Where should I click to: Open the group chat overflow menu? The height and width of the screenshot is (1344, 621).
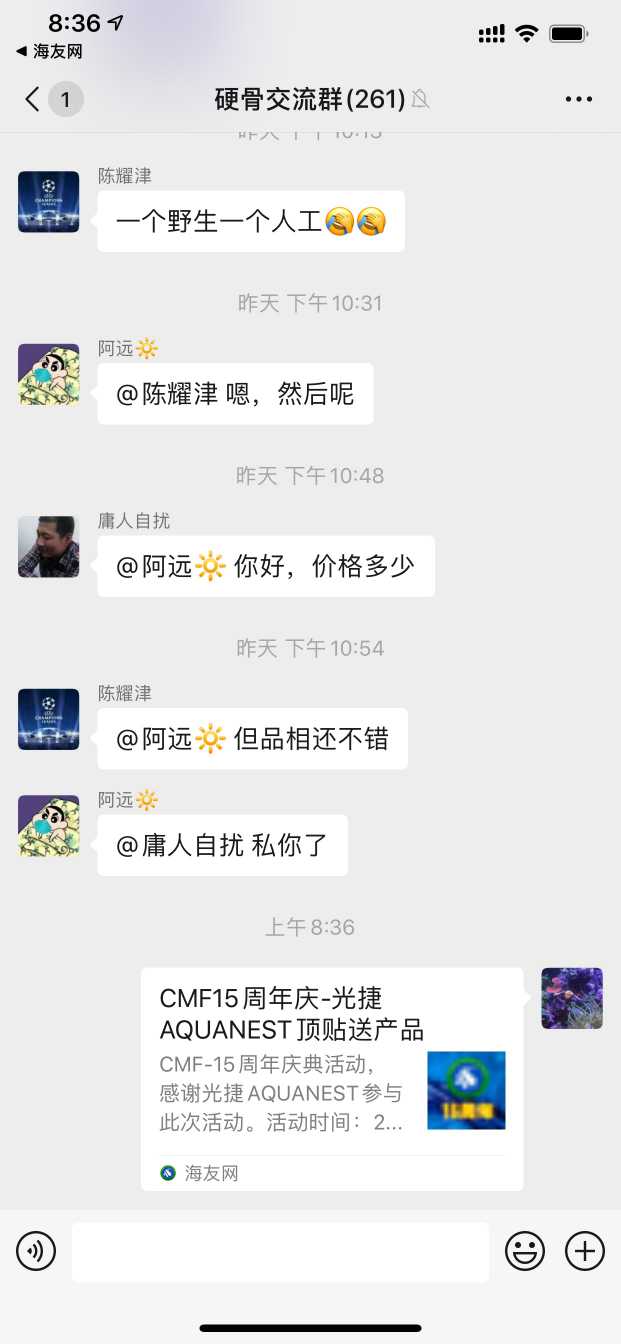(579, 99)
